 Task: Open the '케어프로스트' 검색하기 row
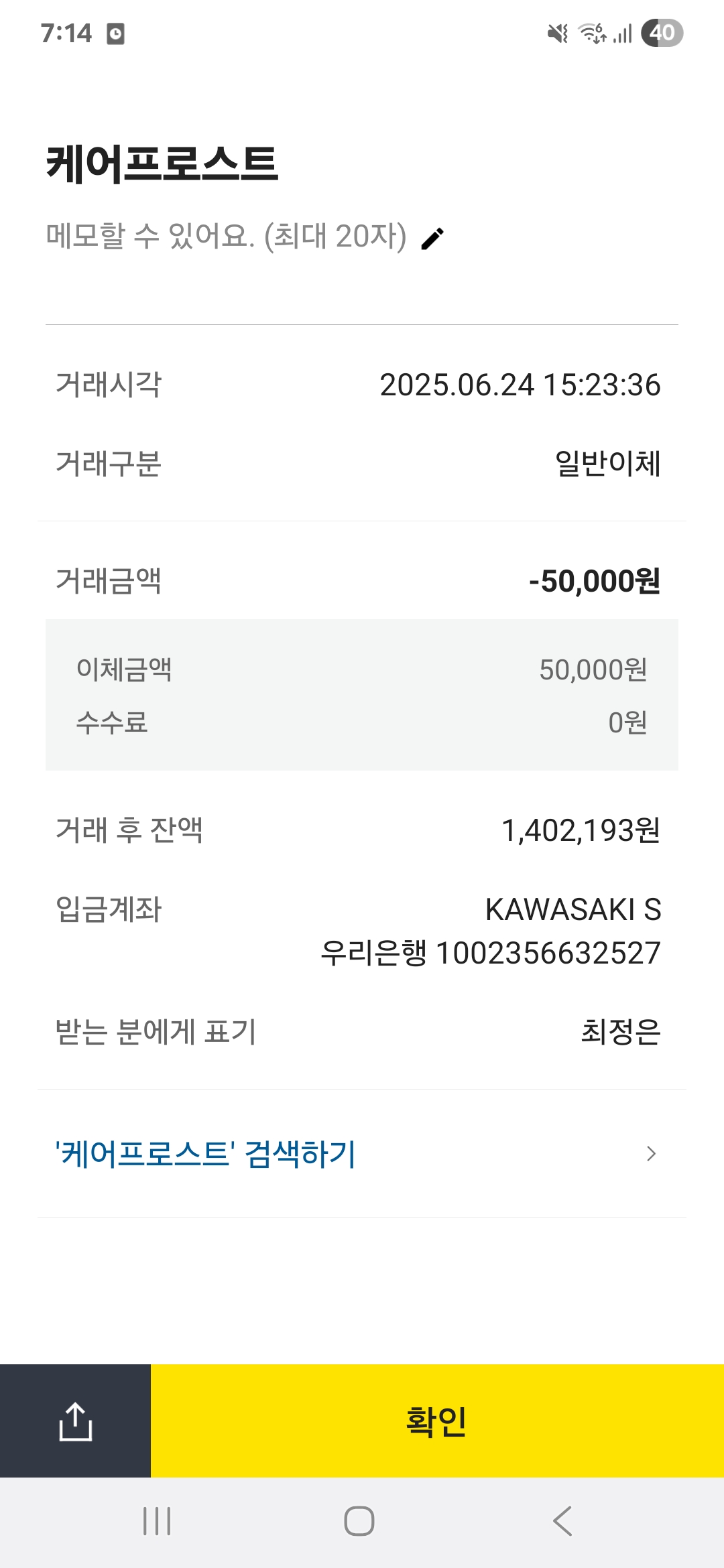coord(362,1153)
